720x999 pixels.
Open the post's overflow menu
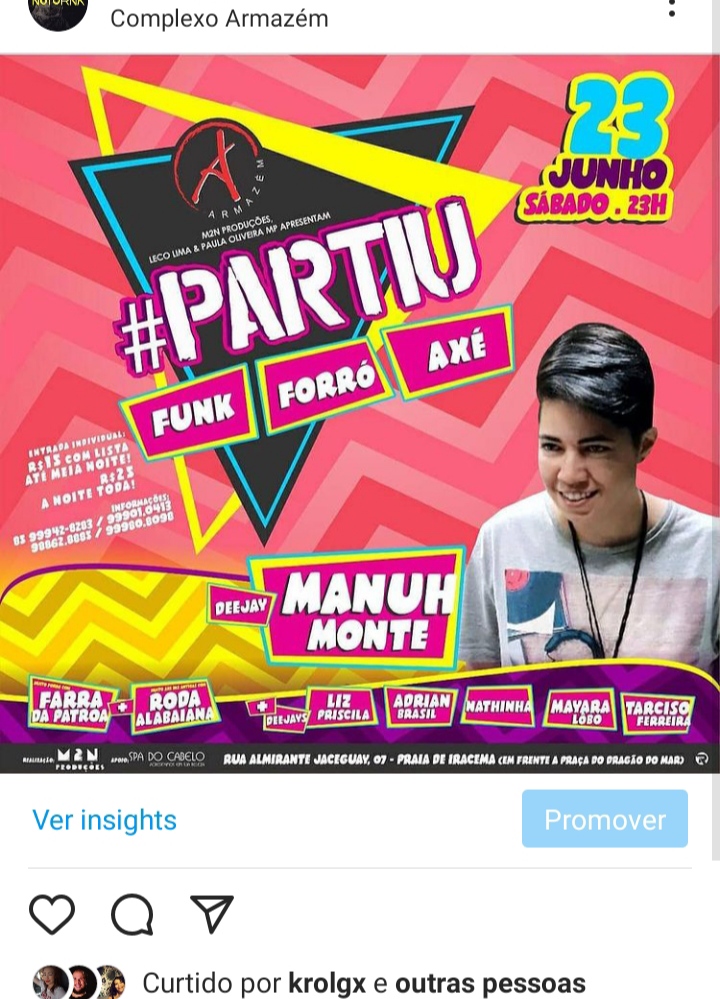point(672,10)
